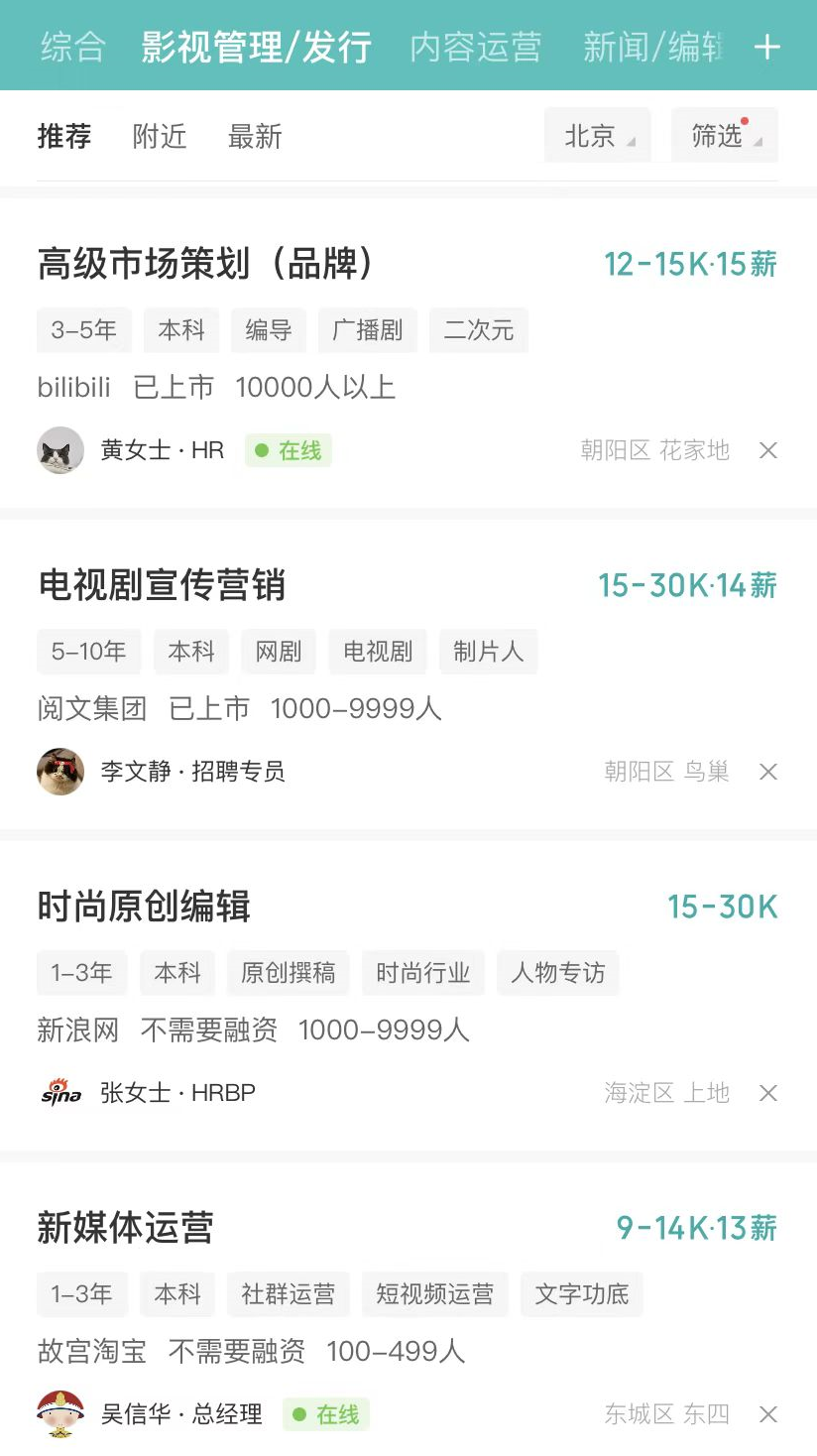Viewport: 817px width, 1456px height.
Task: Add a job category with the plus icon
Action: pos(767,47)
